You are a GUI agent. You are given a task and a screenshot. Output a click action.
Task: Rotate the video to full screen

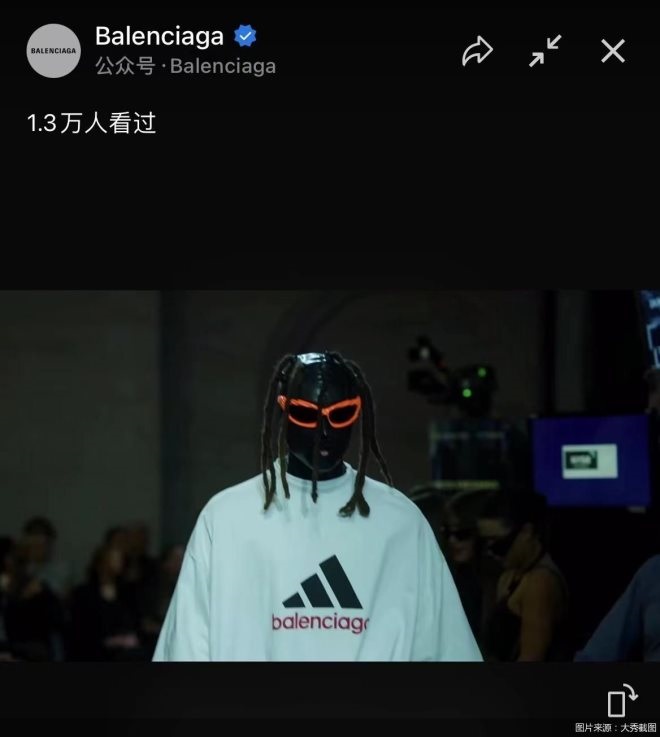[x=621, y=699]
